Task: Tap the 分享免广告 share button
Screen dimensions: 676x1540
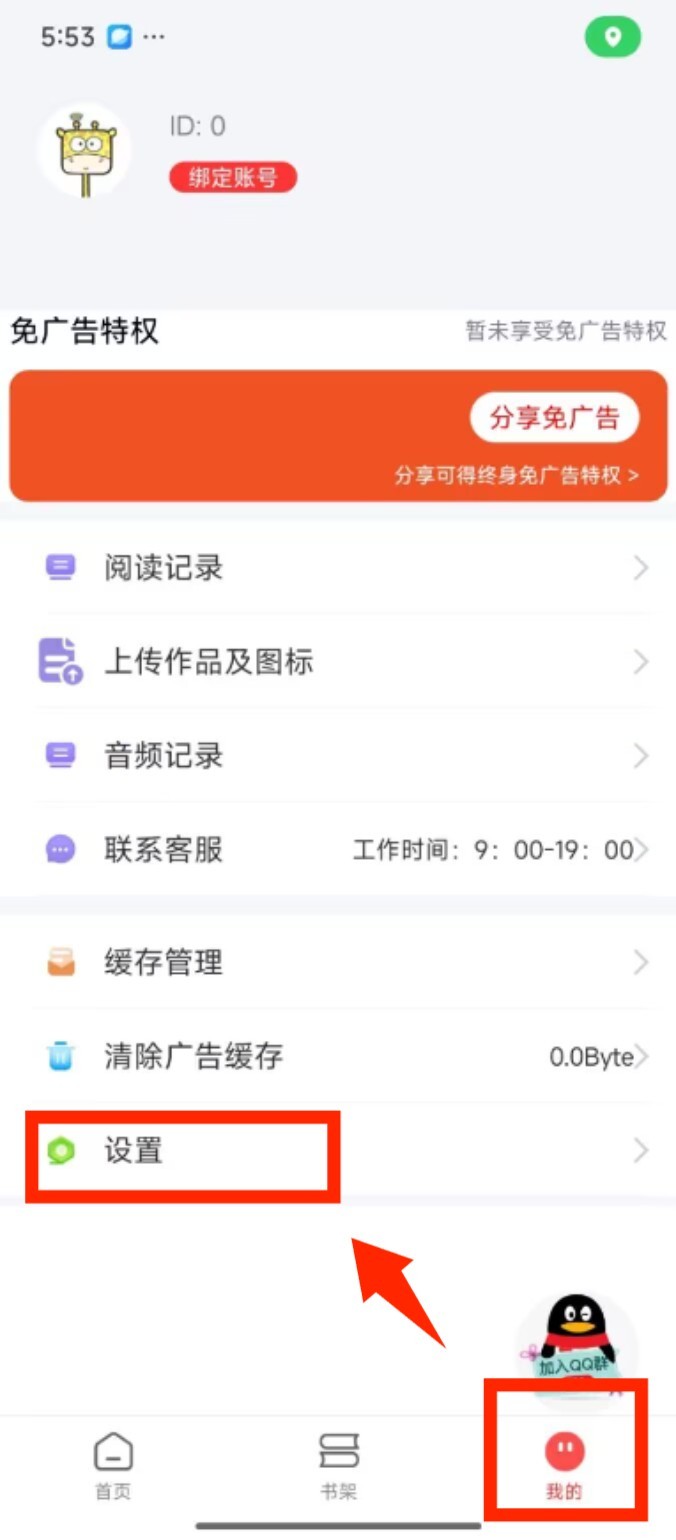Action: pyautogui.click(x=554, y=417)
